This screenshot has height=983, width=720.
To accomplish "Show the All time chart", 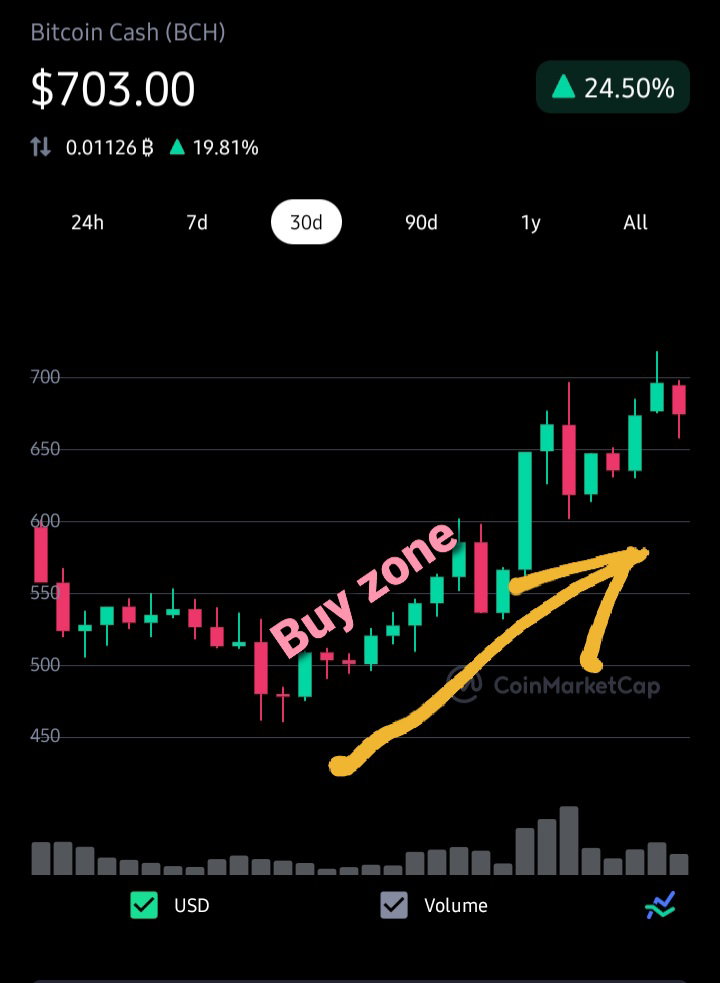I will click(x=635, y=222).
